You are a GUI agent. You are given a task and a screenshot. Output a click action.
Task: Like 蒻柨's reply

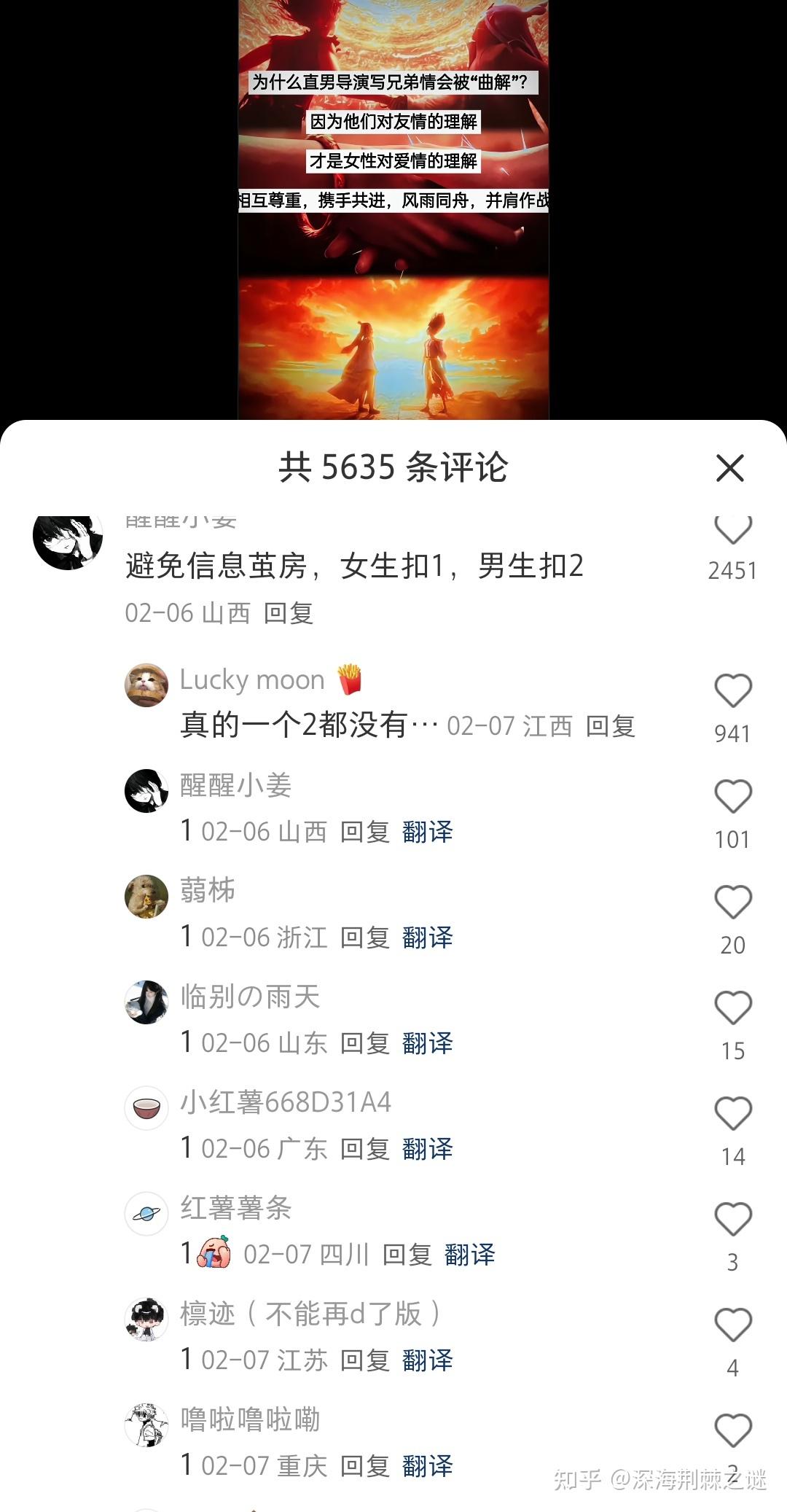(x=732, y=902)
